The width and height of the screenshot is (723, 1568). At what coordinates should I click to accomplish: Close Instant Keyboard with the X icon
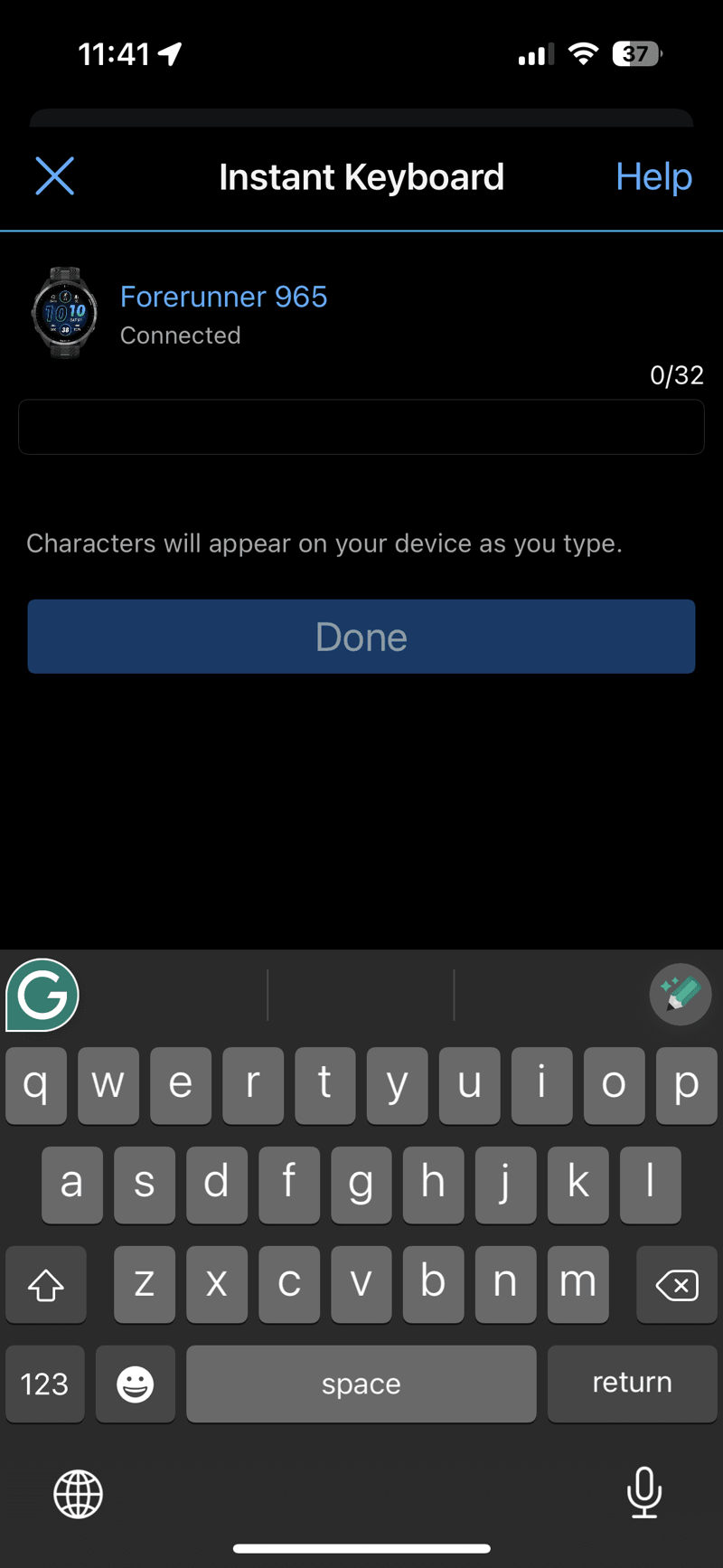click(54, 176)
